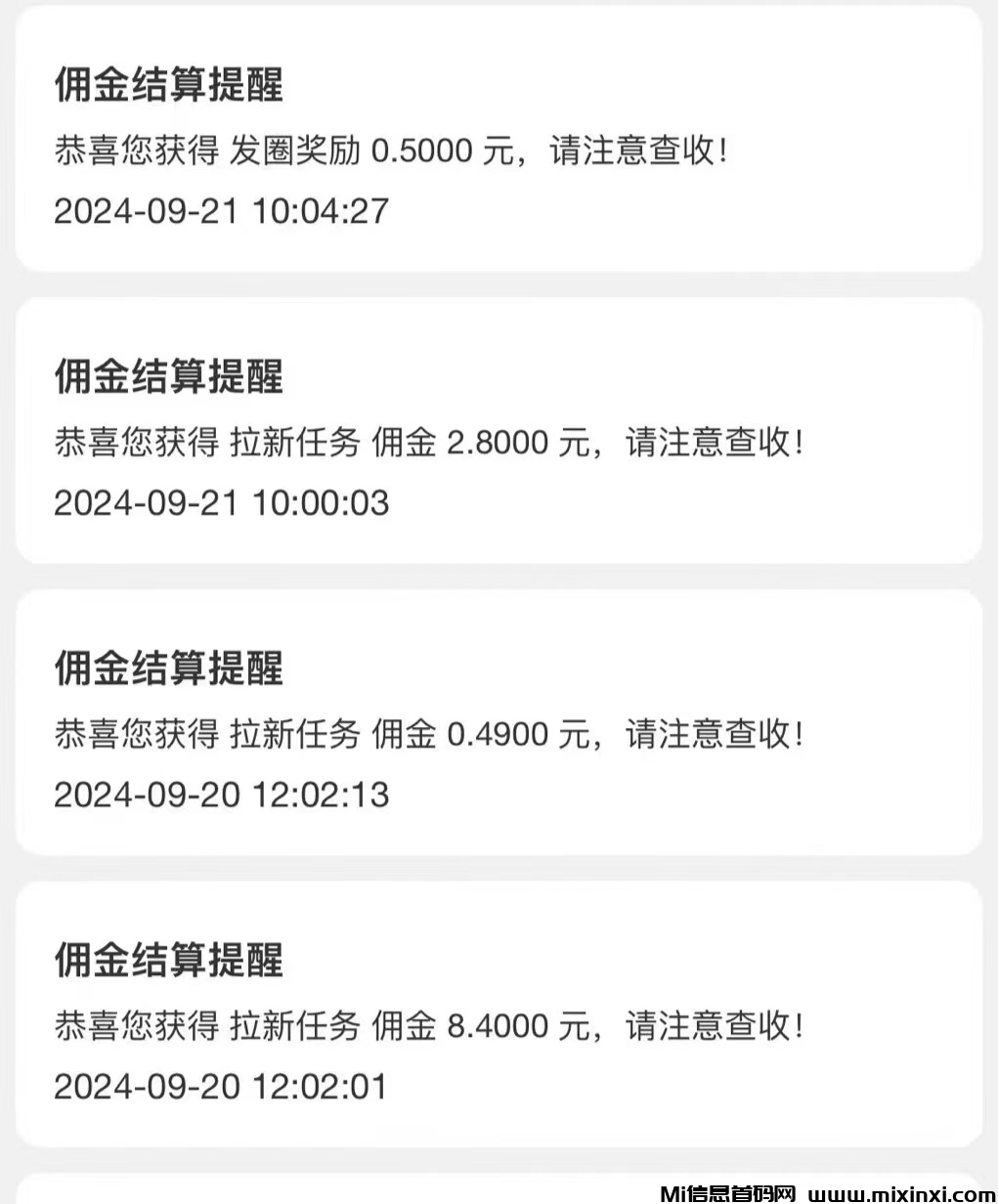
Task: Click the second card's 佣金结算提醒 title
Action: (x=168, y=378)
